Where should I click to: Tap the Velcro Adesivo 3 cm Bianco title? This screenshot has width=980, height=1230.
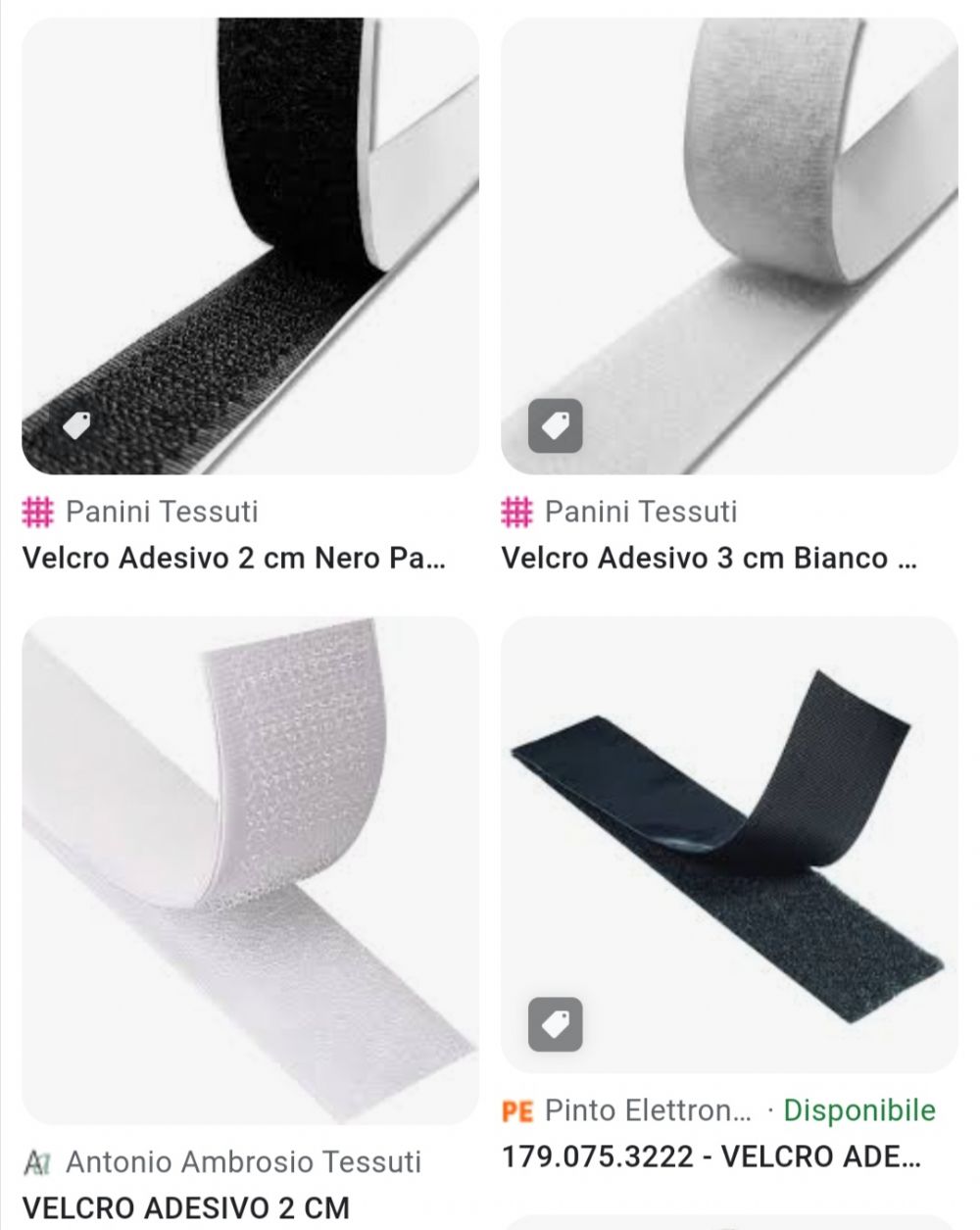coord(709,559)
